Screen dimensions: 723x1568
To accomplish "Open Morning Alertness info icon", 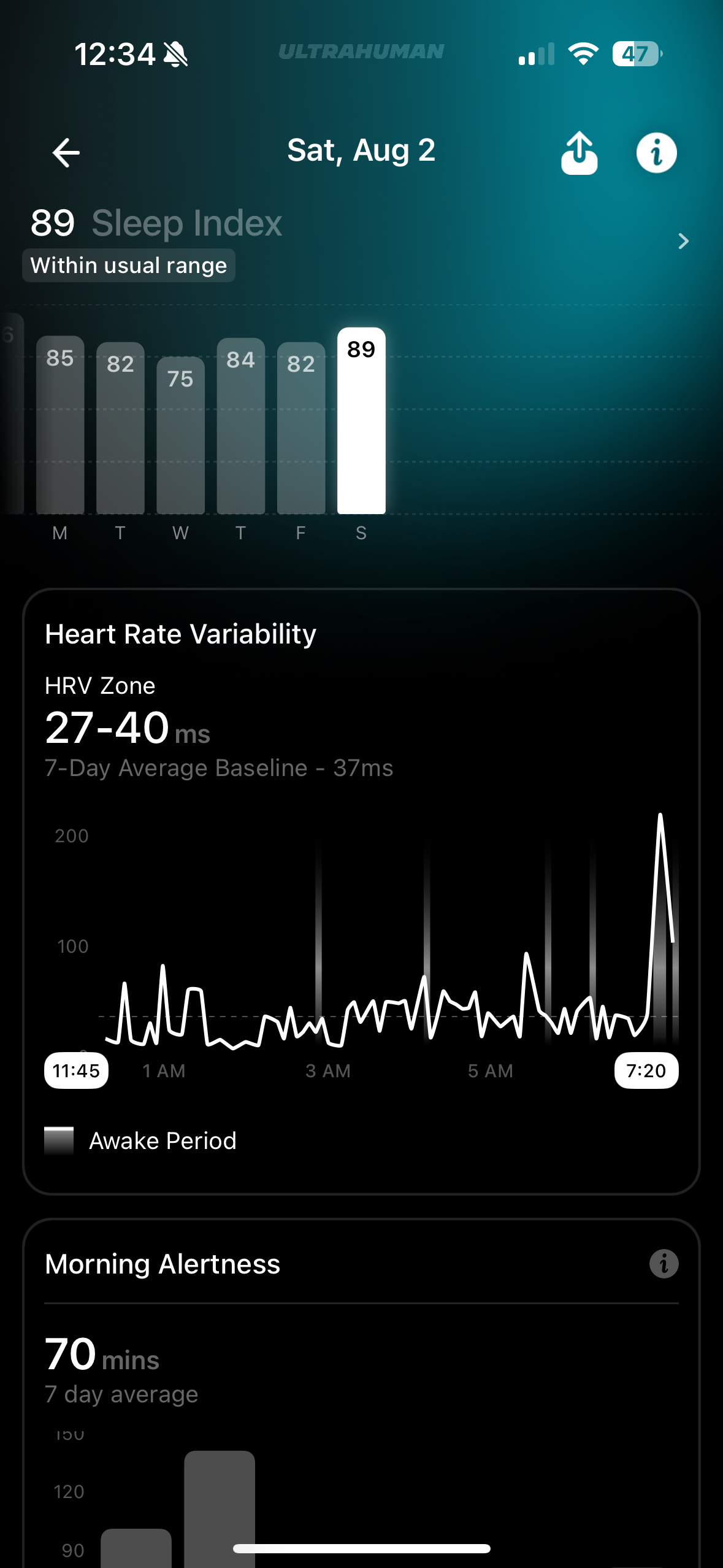I will (664, 1264).
